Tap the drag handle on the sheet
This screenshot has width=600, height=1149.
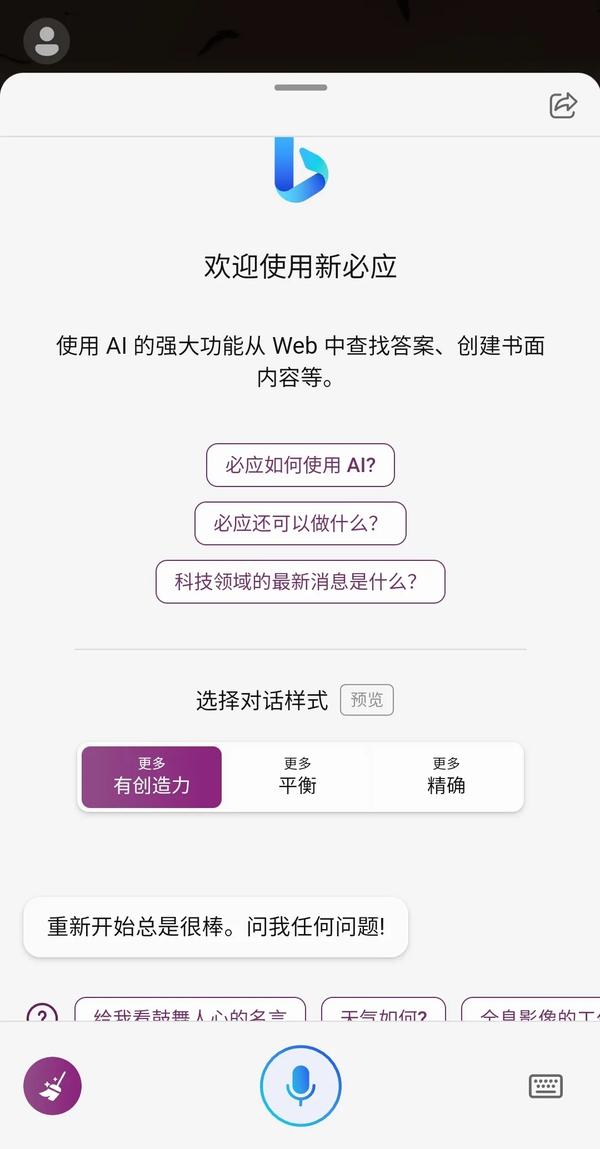coord(300,87)
